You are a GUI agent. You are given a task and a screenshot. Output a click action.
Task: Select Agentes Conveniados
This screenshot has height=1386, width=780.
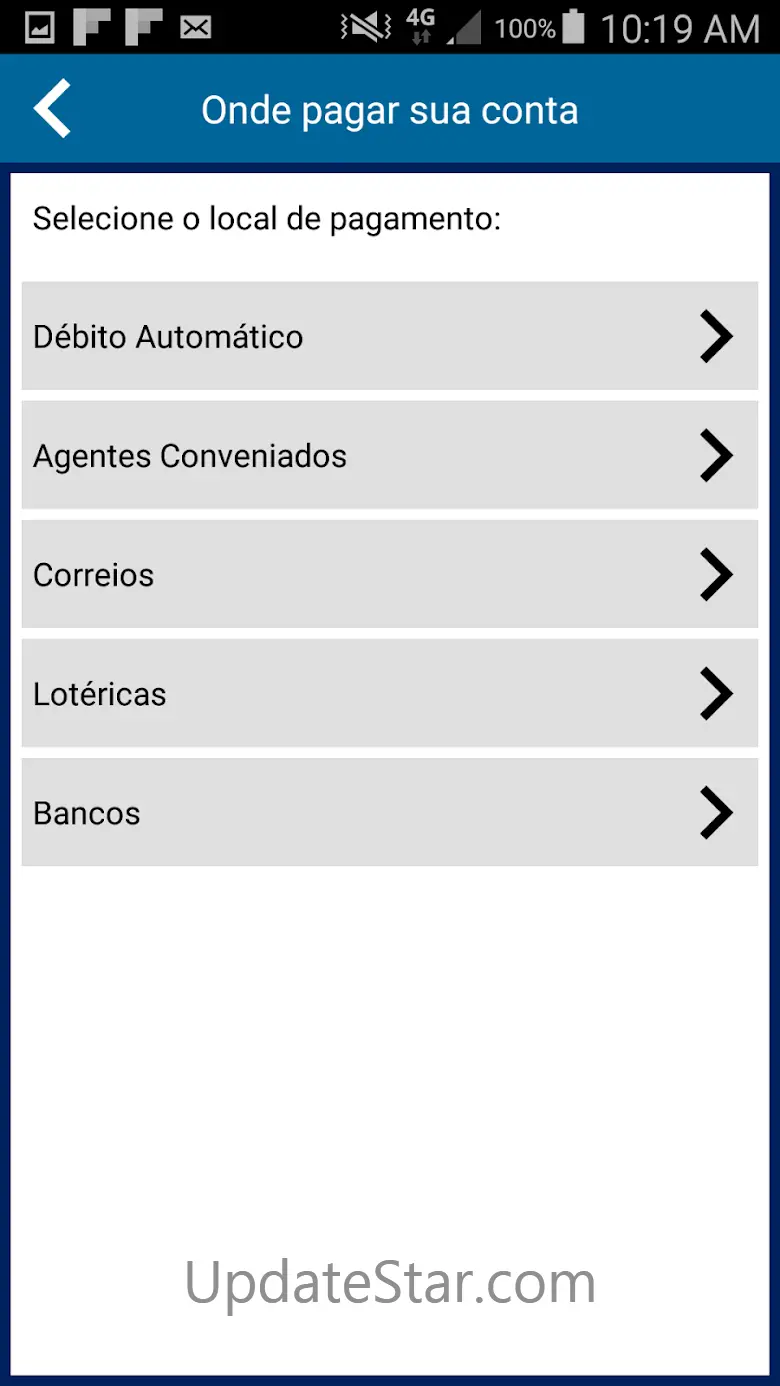389,455
